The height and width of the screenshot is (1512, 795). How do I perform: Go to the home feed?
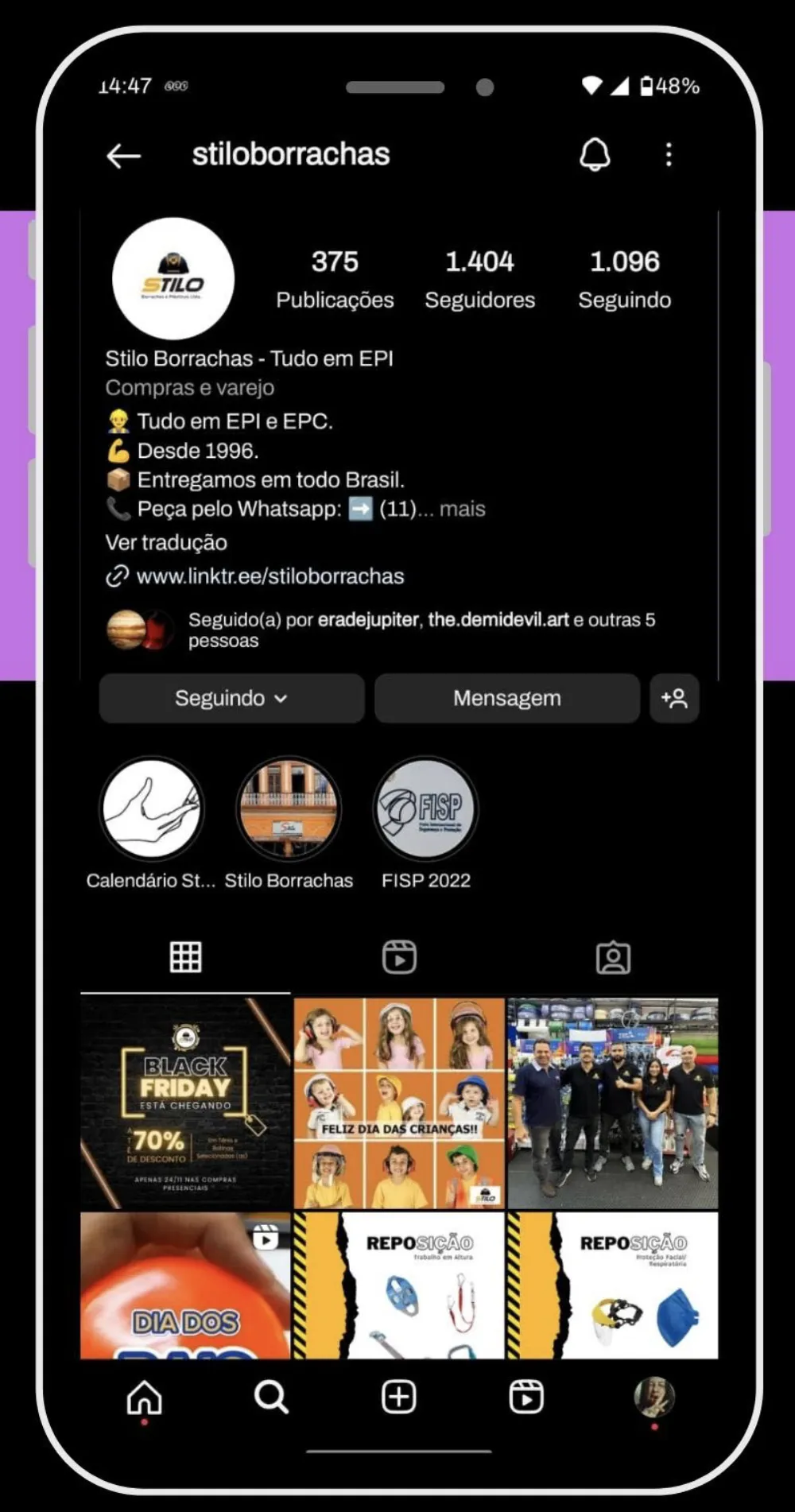click(x=145, y=1398)
